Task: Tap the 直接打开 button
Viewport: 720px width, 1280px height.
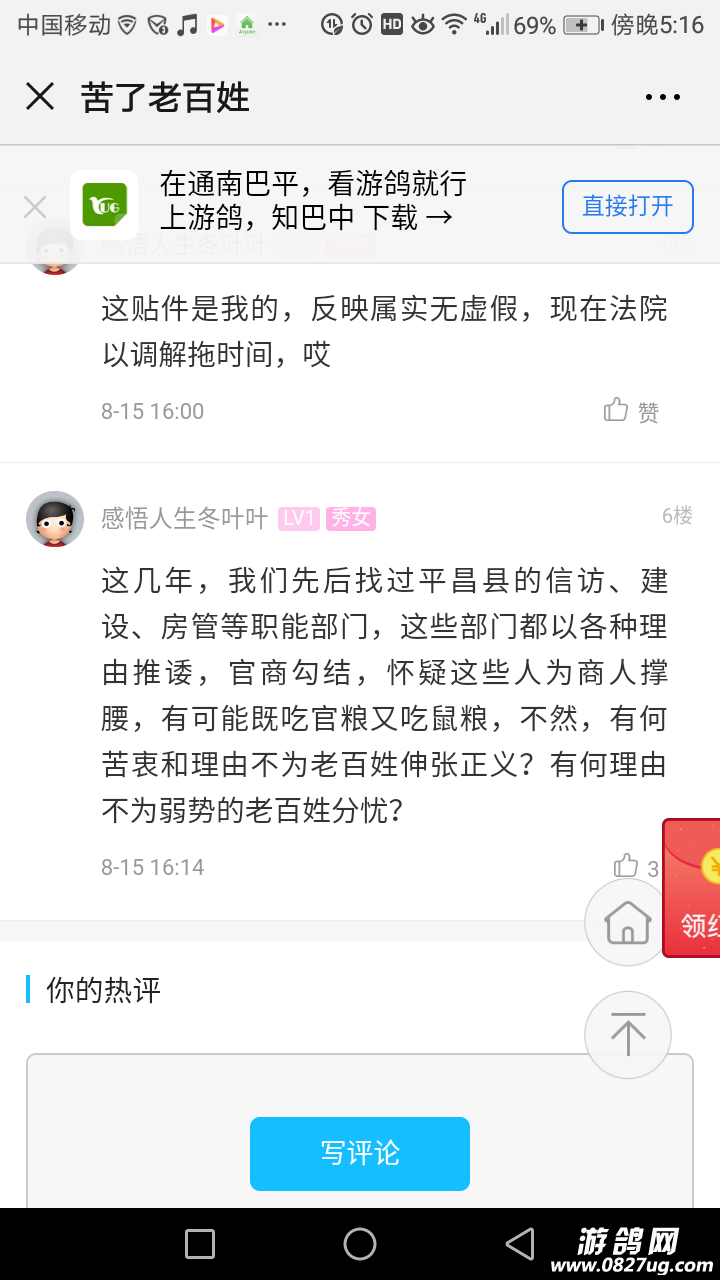Action: [627, 207]
